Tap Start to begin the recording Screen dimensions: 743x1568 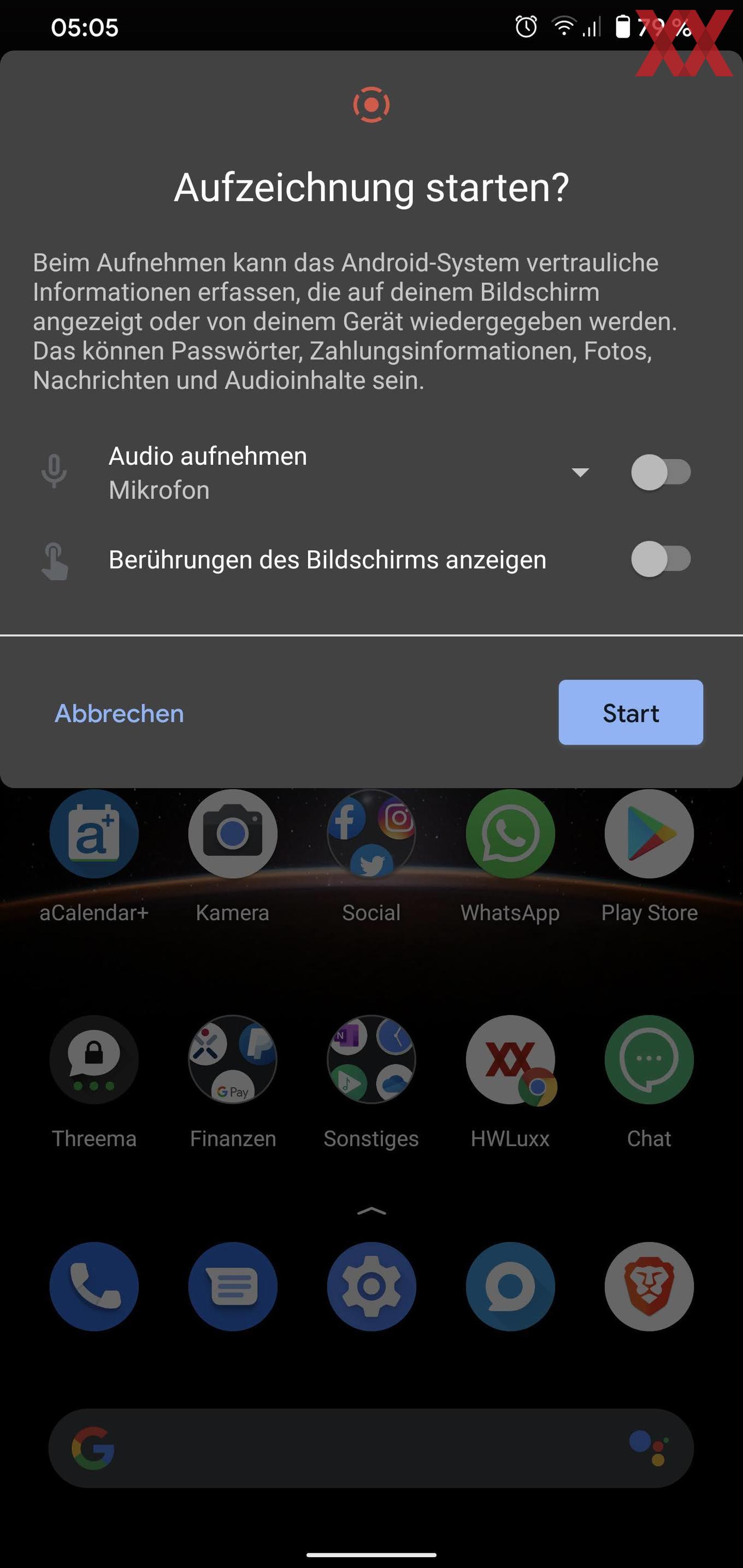[x=630, y=712]
